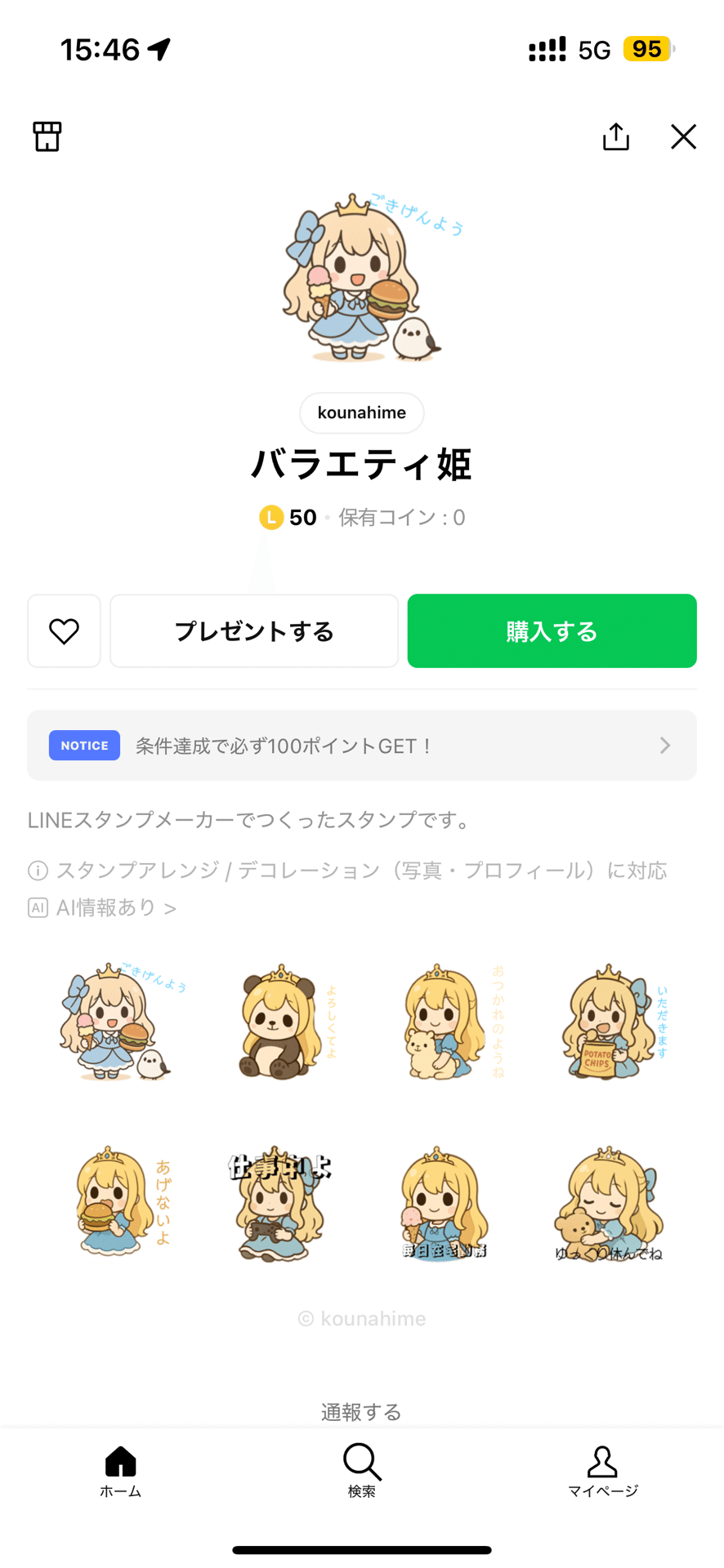This screenshot has width=724, height=1568.
Task: Tap 通報する to report the stickers
Action: point(361,1410)
